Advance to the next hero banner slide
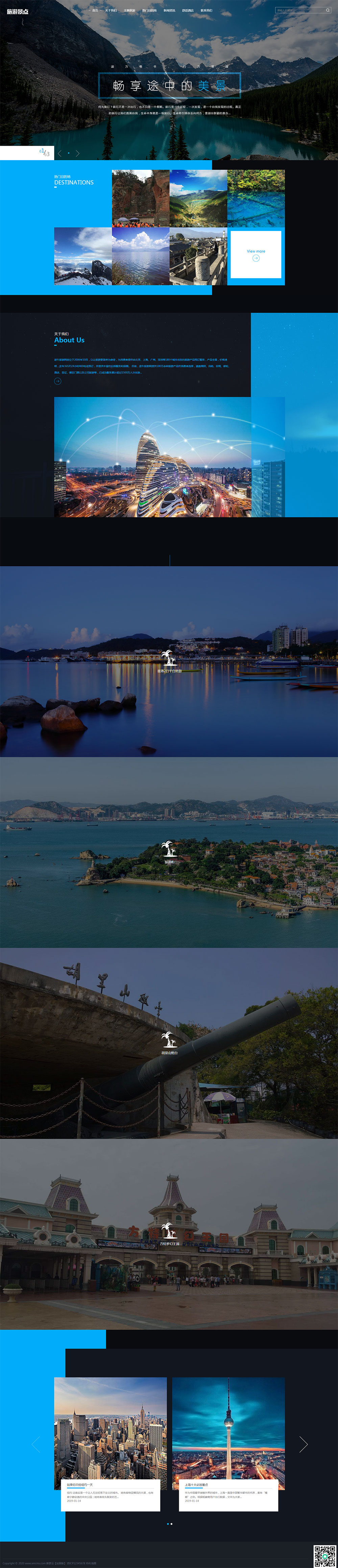Screen dimensions: 338x1568 point(77,154)
